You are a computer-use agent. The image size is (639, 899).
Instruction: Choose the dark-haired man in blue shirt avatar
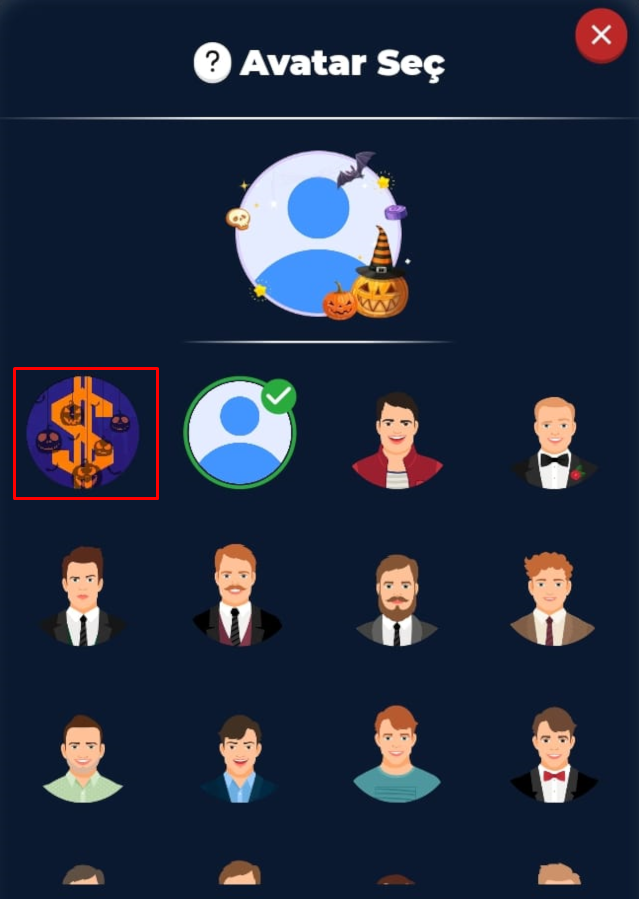[x=239, y=758]
